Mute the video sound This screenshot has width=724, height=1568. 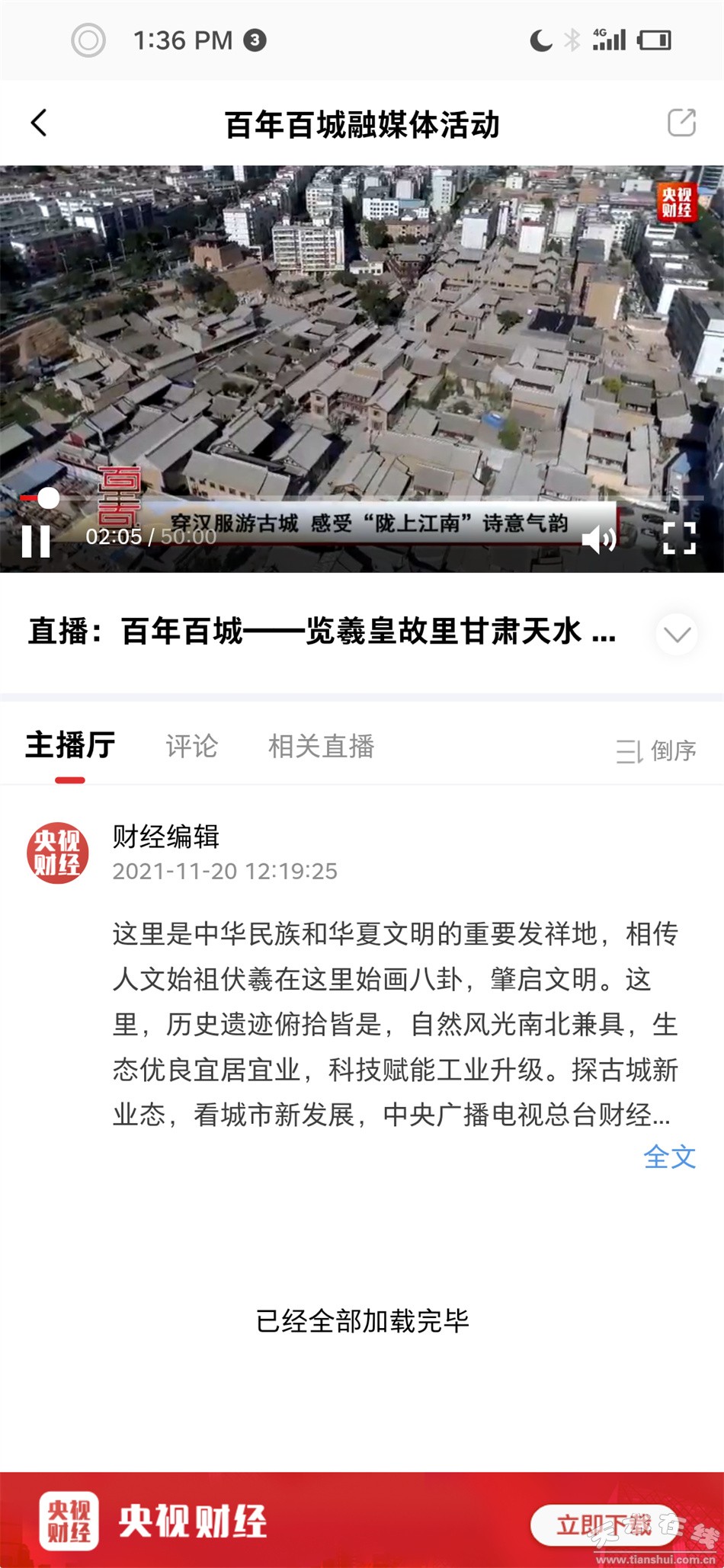coord(599,539)
